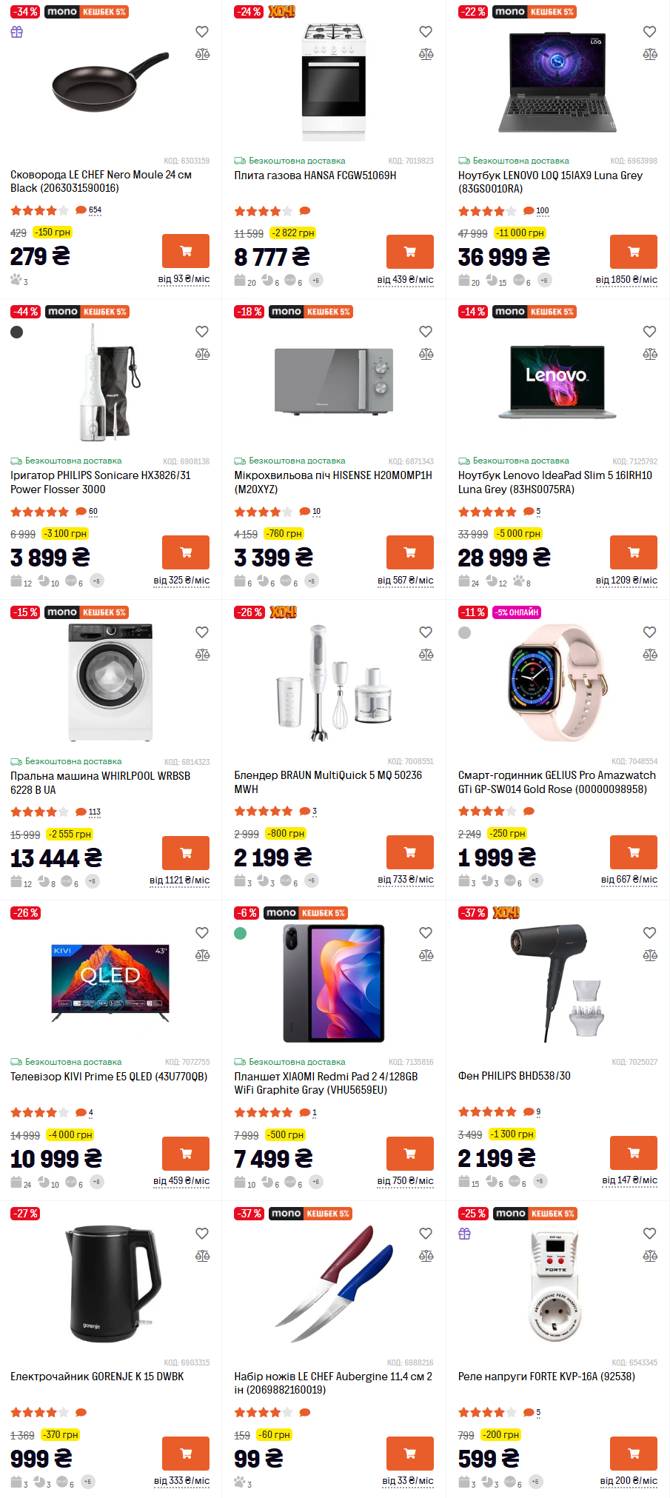Add KIVI Prime E5 QLED TV to cart
This screenshot has width=670, height=1498.
pyautogui.click(x=185, y=1153)
